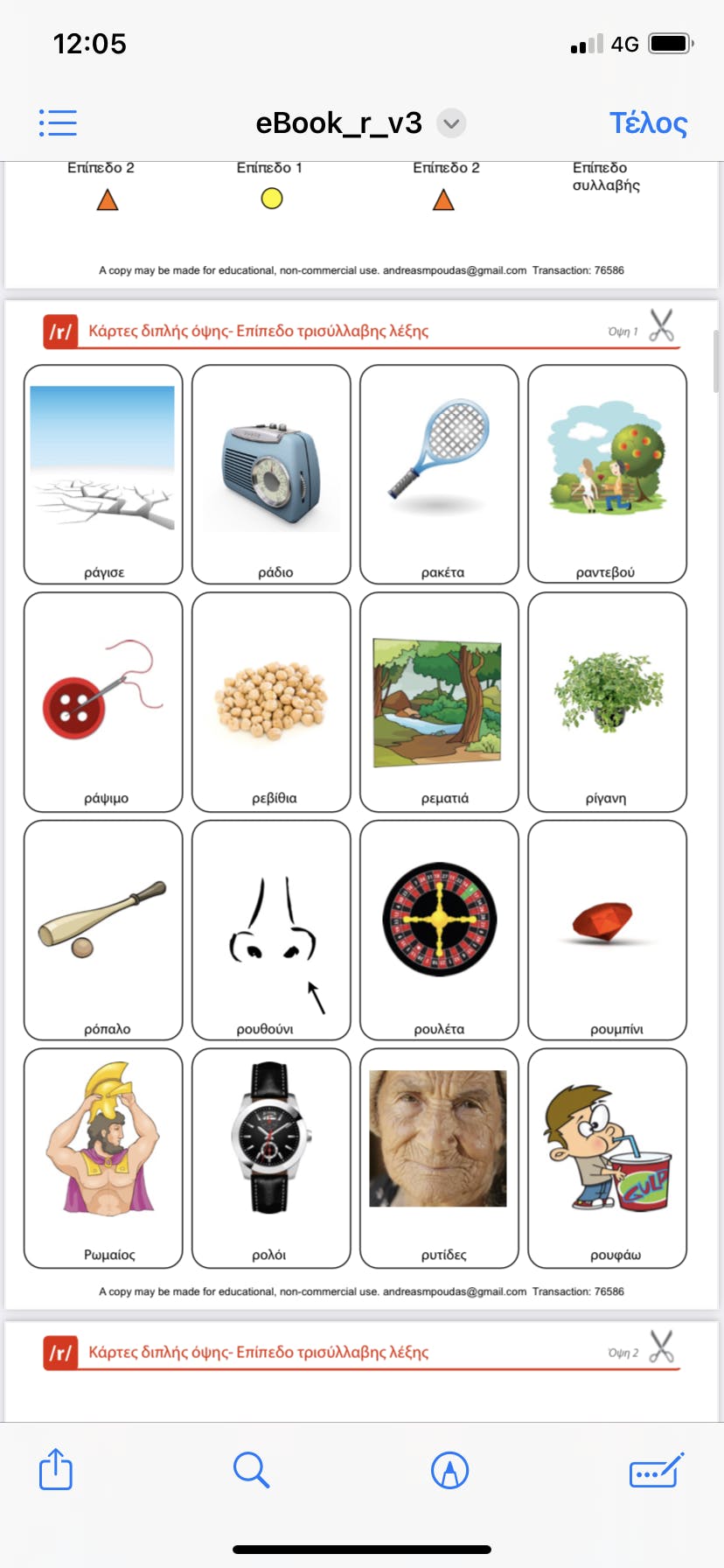Expand the eBook_r_v3 title dropdown
The width and height of the screenshot is (724, 1568).
[451, 123]
